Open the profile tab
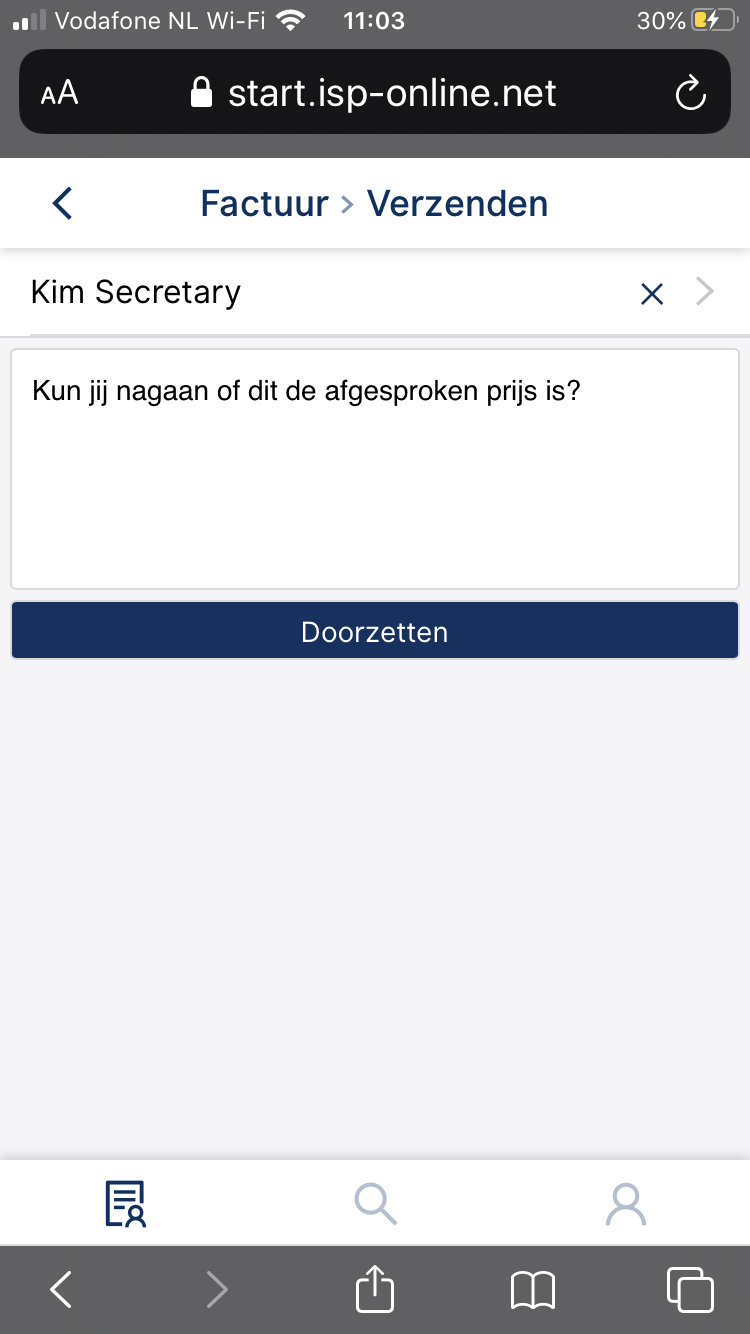 click(626, 1204)
